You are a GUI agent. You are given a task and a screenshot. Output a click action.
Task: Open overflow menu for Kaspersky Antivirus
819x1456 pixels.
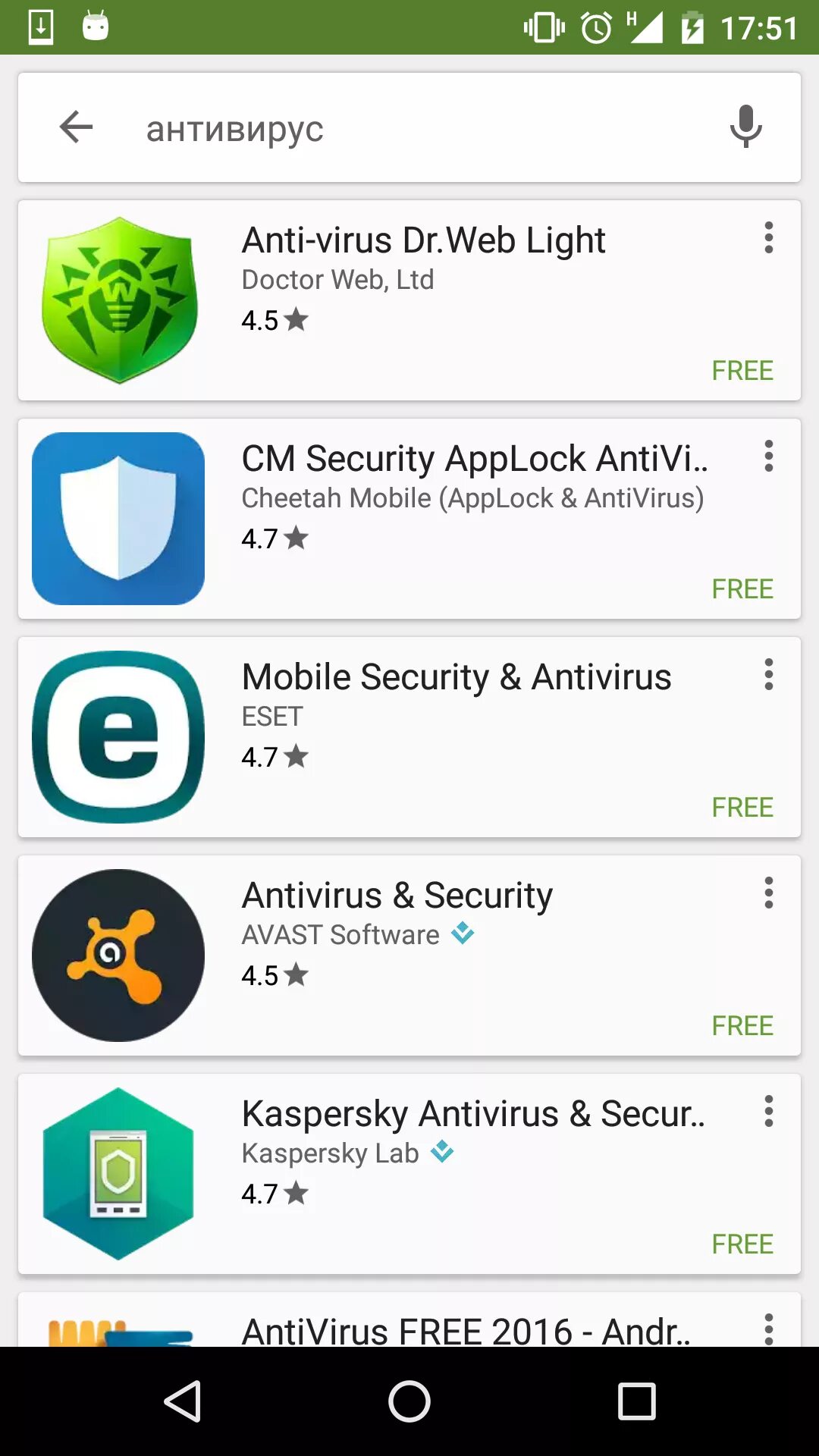tap(768, 1111)
